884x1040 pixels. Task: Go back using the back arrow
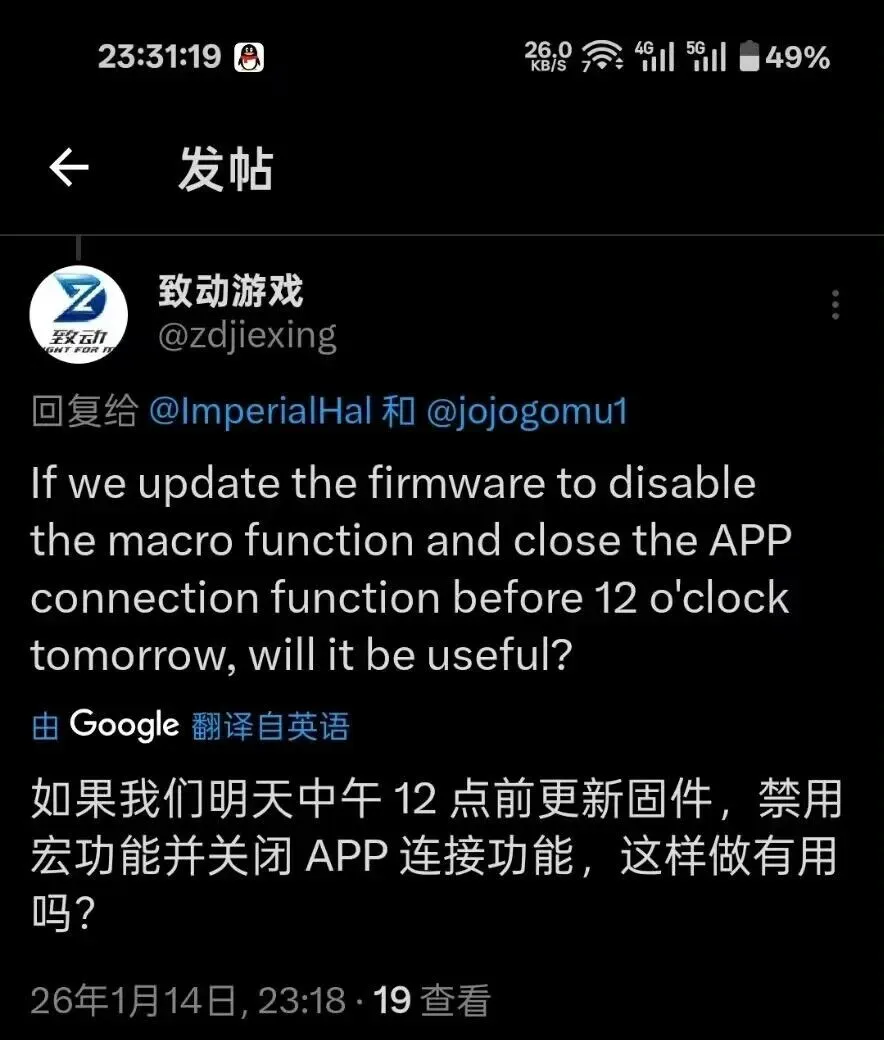point(69,168)
